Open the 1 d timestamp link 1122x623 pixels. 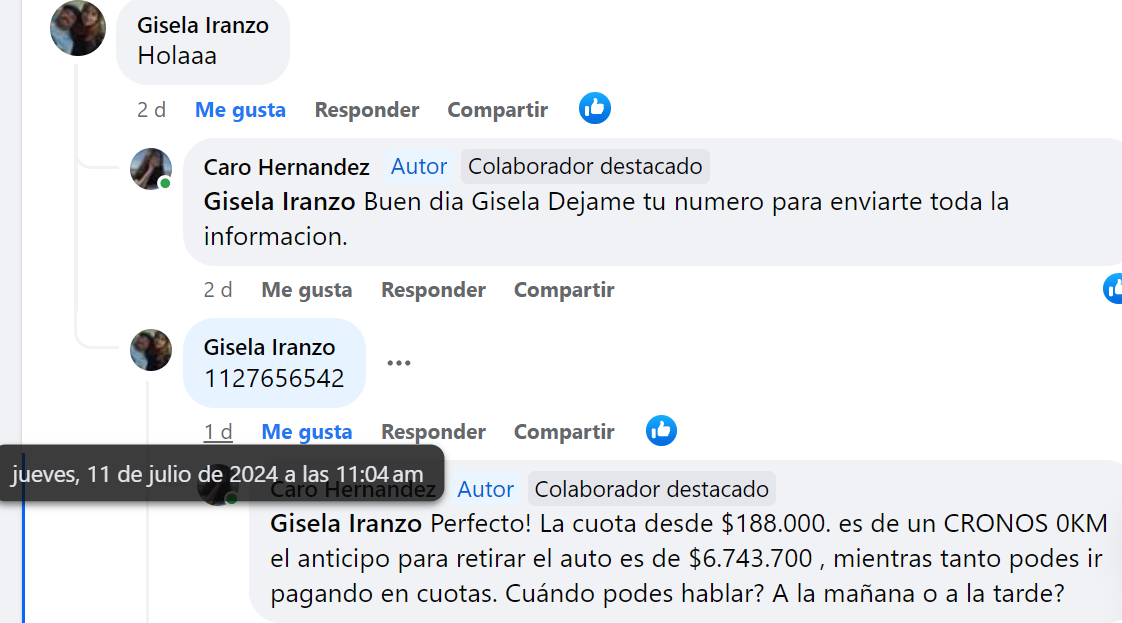pos(218,432)
